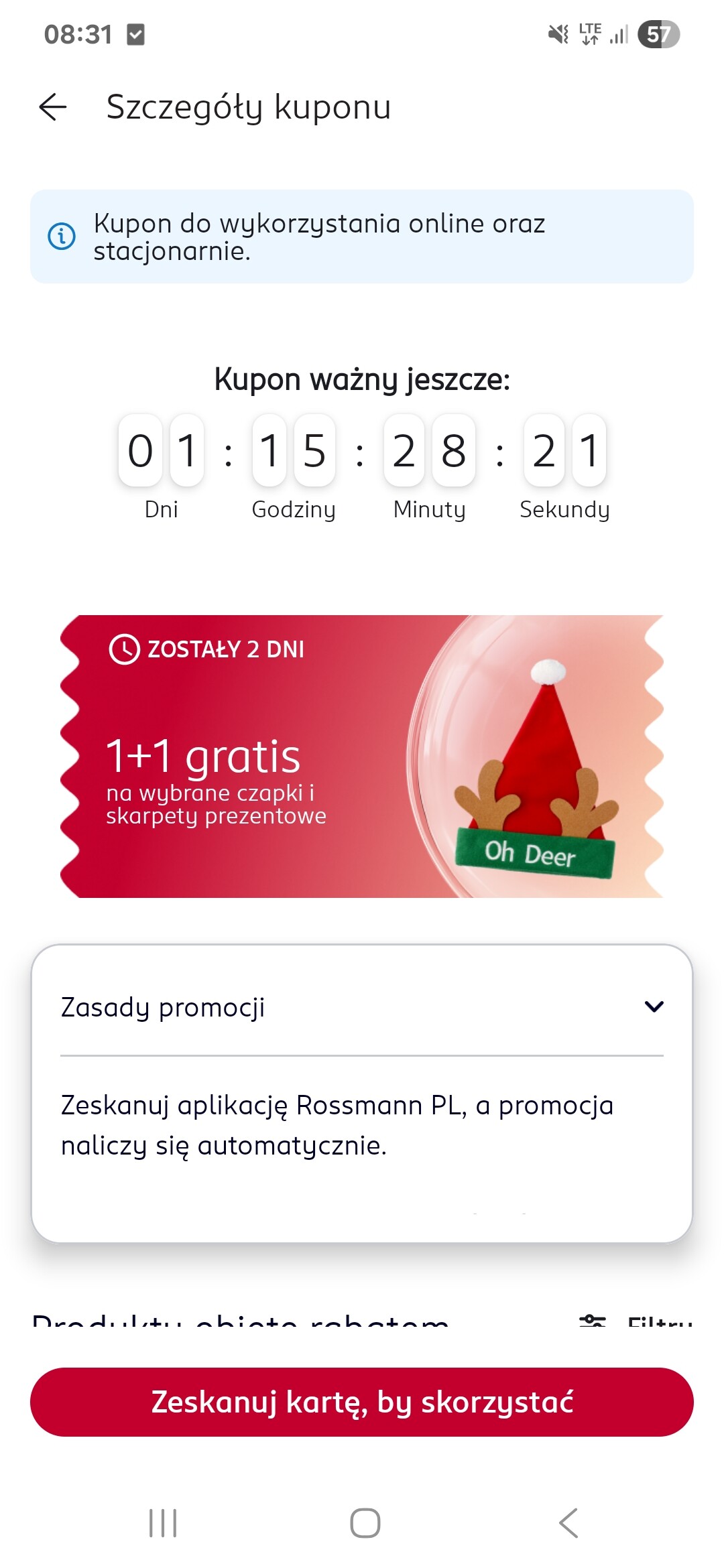Screen dimensions: 724x1568
Task: Expand the Zasady promocji section
Action: tap(654, 1006)
